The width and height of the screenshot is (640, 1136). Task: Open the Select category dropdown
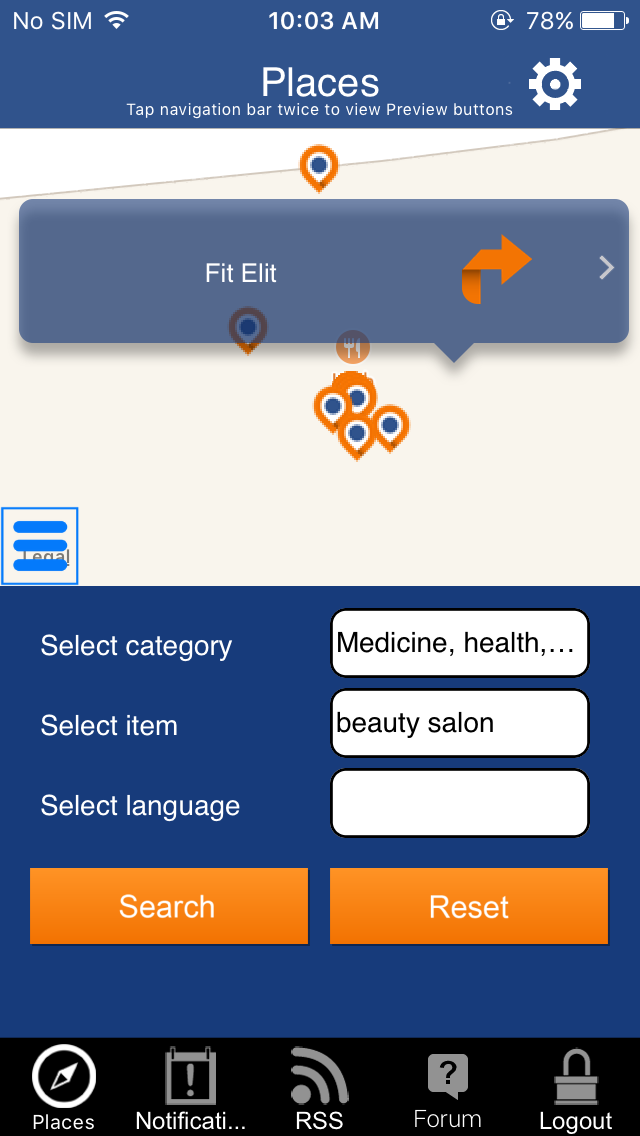coord(459,643)
